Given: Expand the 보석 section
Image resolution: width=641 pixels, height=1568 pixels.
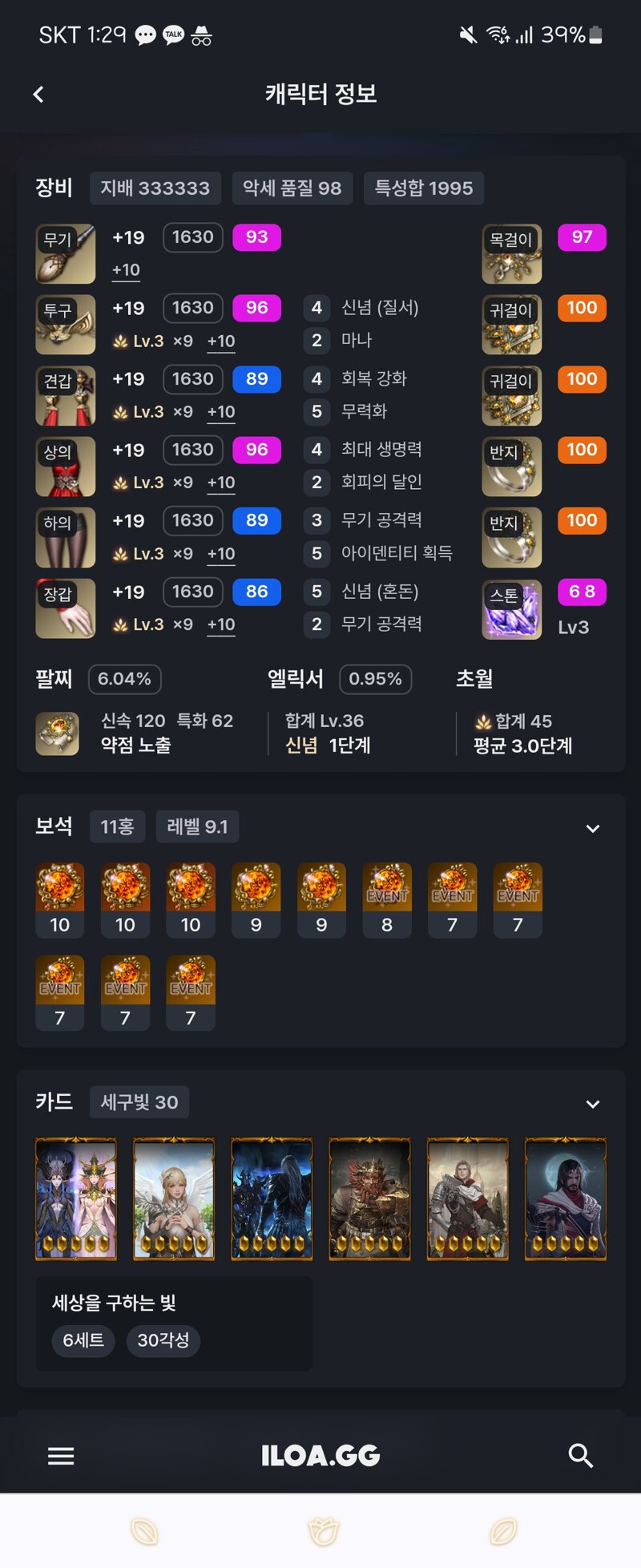Looking at the screenshot, I should click(x=593, y=828).
